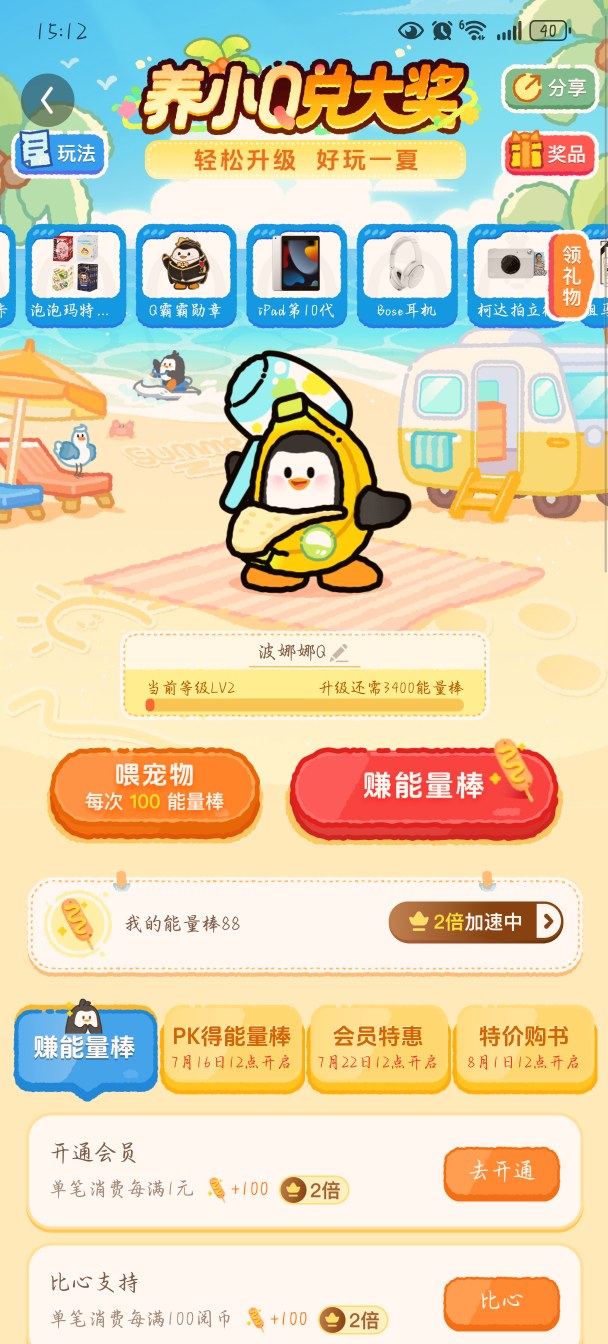Image resolution: width=608 pixels, height=1344 pixels.
Task: Switch to the PK得能量棒 tab
Action: [231, 1047]
